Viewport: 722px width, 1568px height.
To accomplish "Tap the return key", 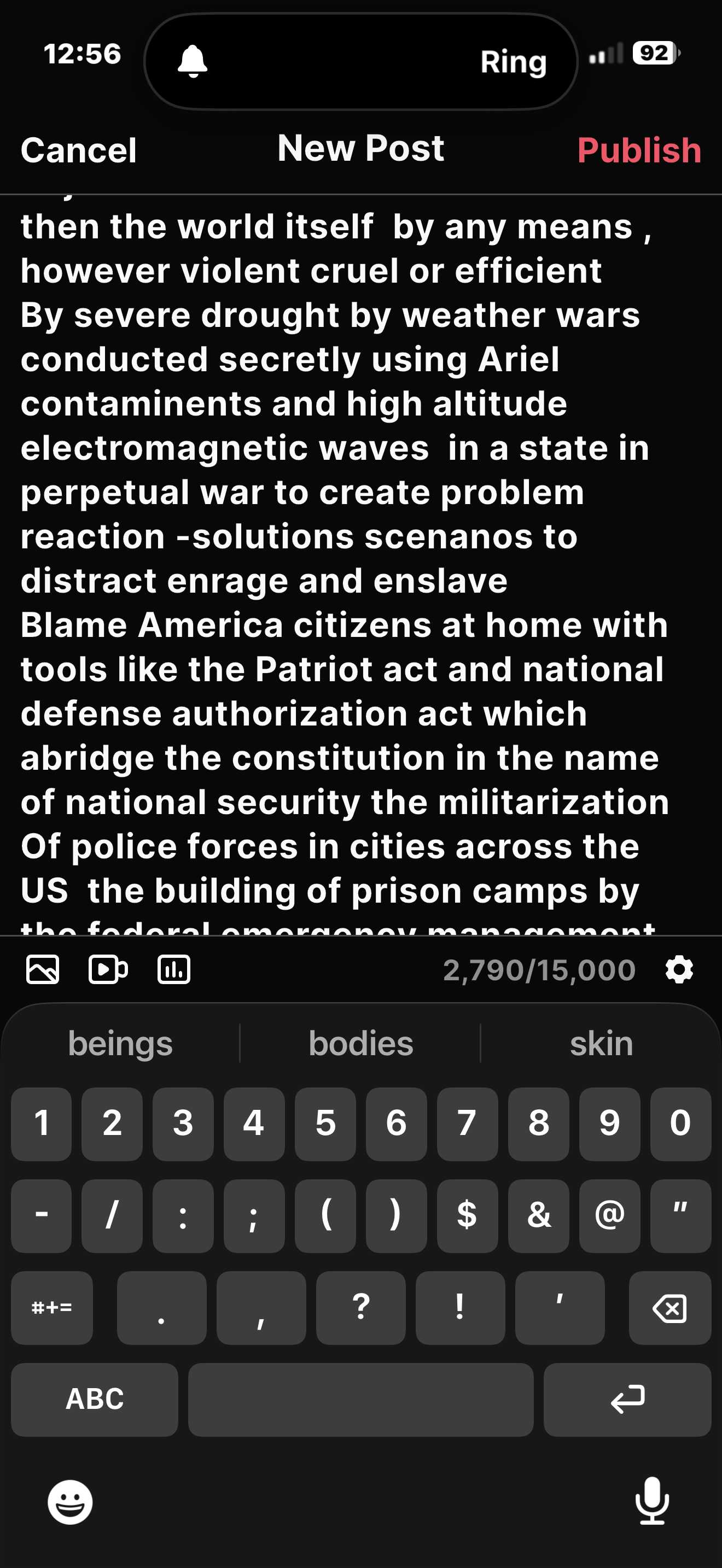I will tap(627, 1399).
